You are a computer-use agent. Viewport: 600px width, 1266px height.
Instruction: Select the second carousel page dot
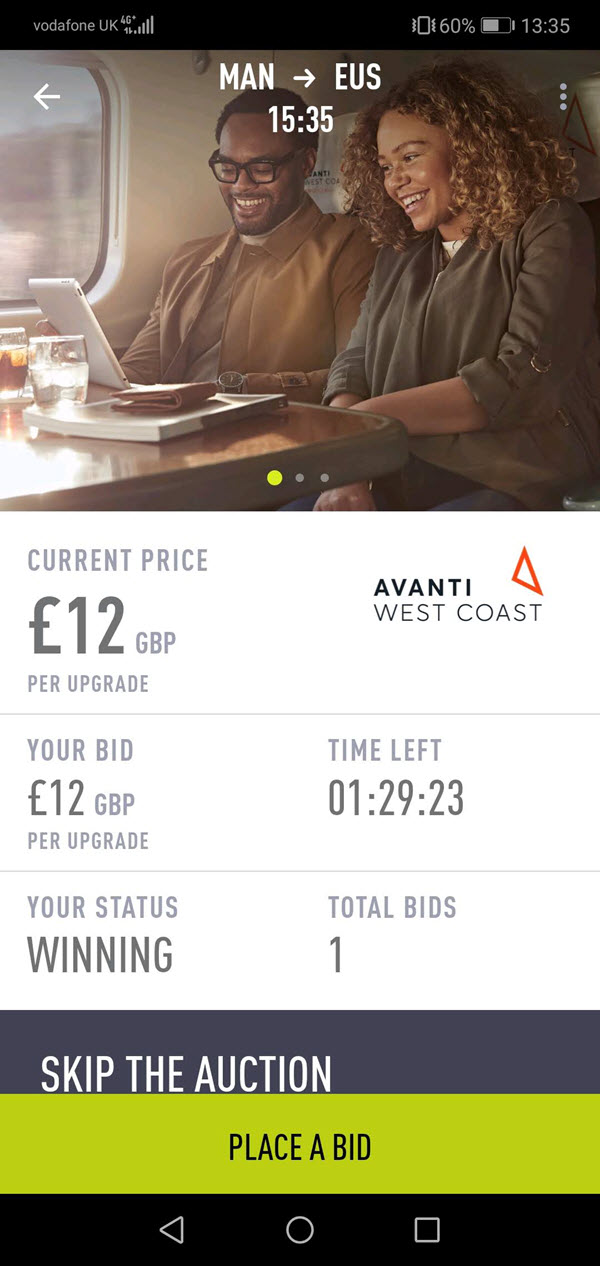point(300,478)
